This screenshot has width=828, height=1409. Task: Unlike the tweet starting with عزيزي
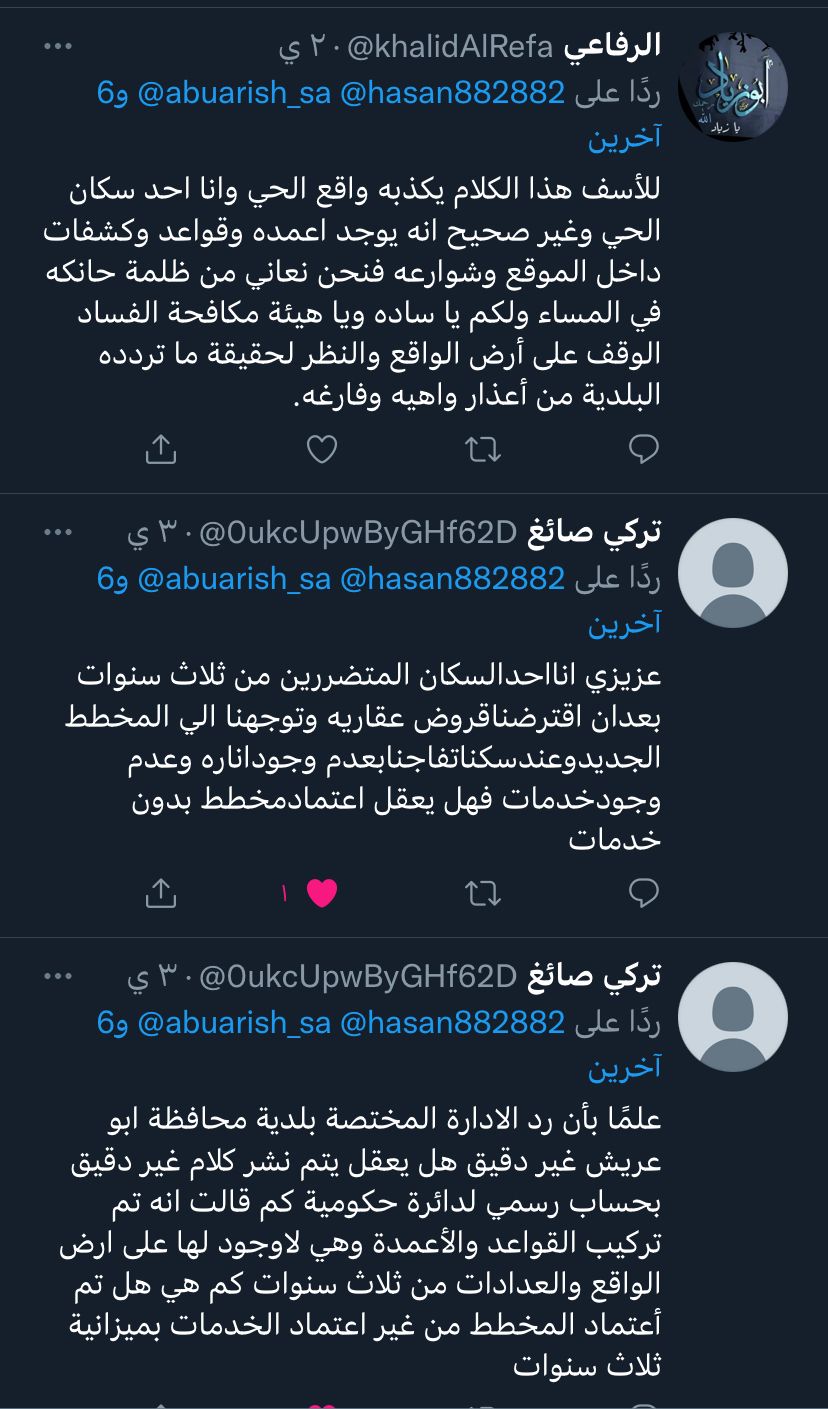point(322,893)
